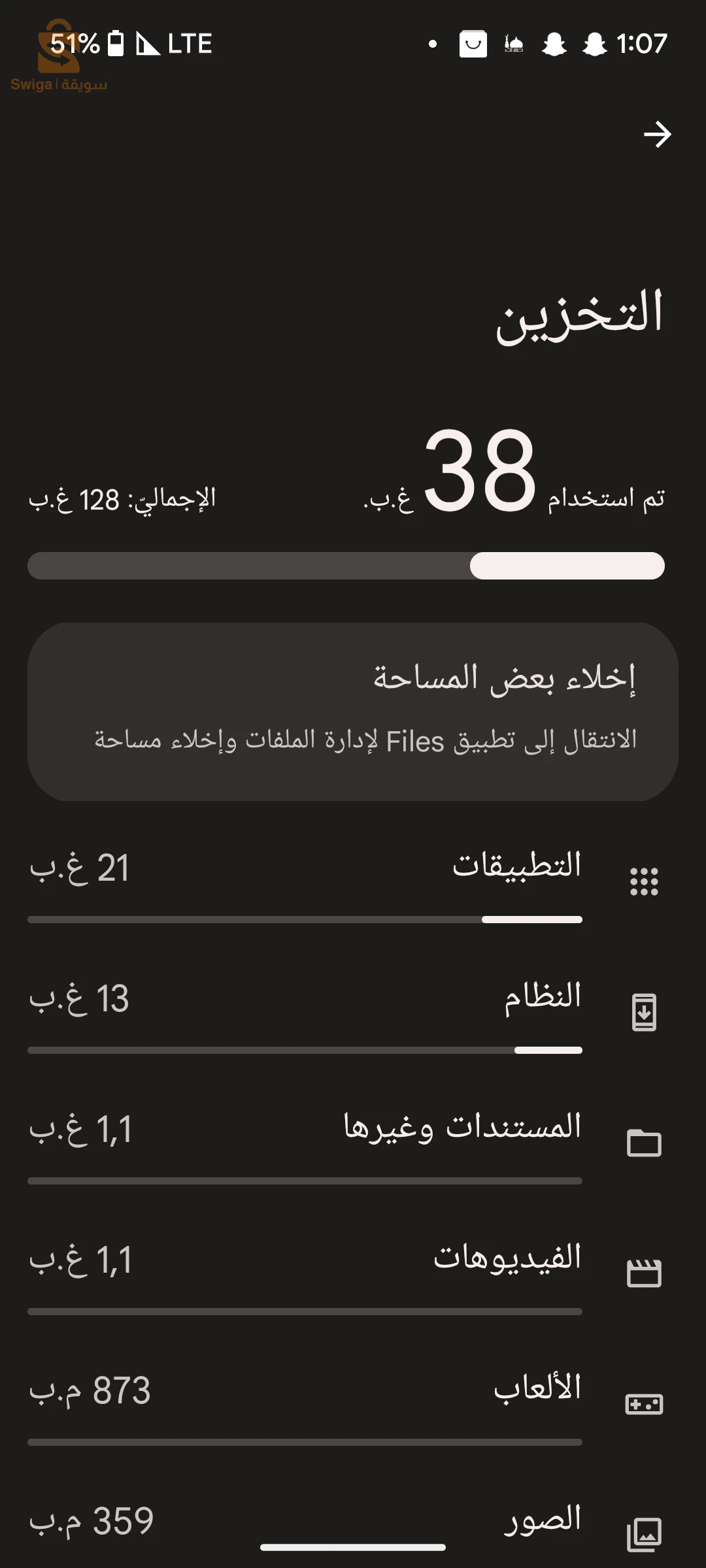This screenshot has height=1568, width=706.
Task: Open الفيديوهات storage row
Action: (353, 1271)
